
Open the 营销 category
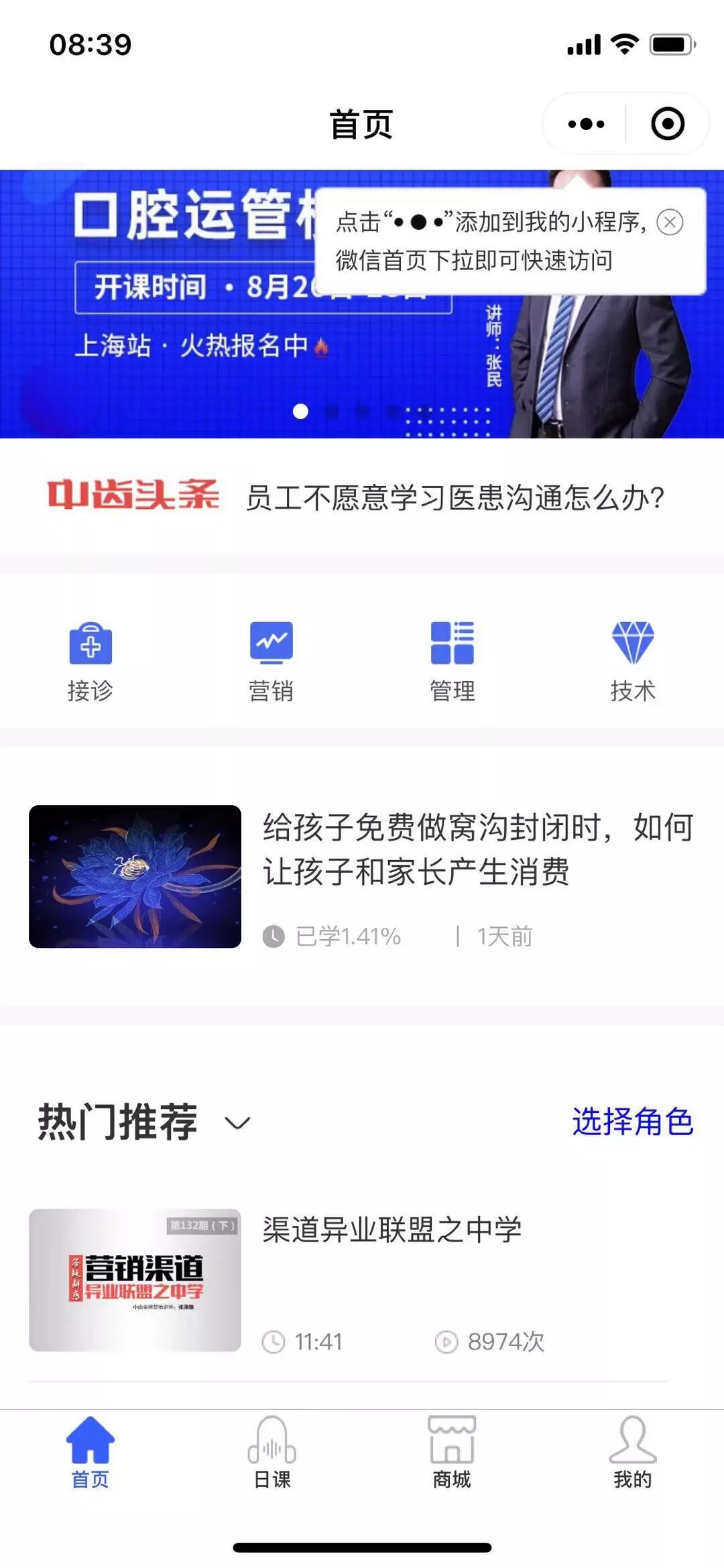click(271, 661)
